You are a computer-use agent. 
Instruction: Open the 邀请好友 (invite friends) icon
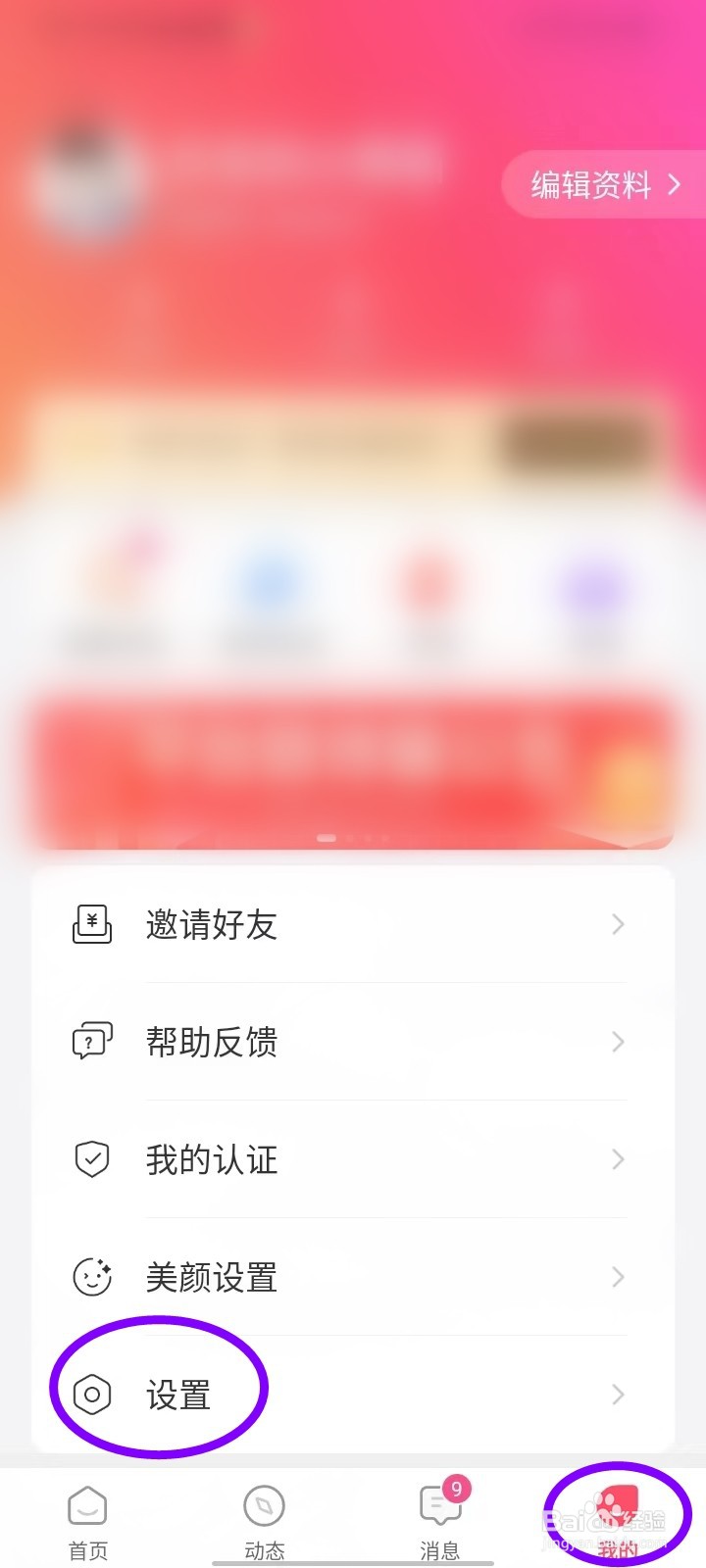(x=90, y=924)
